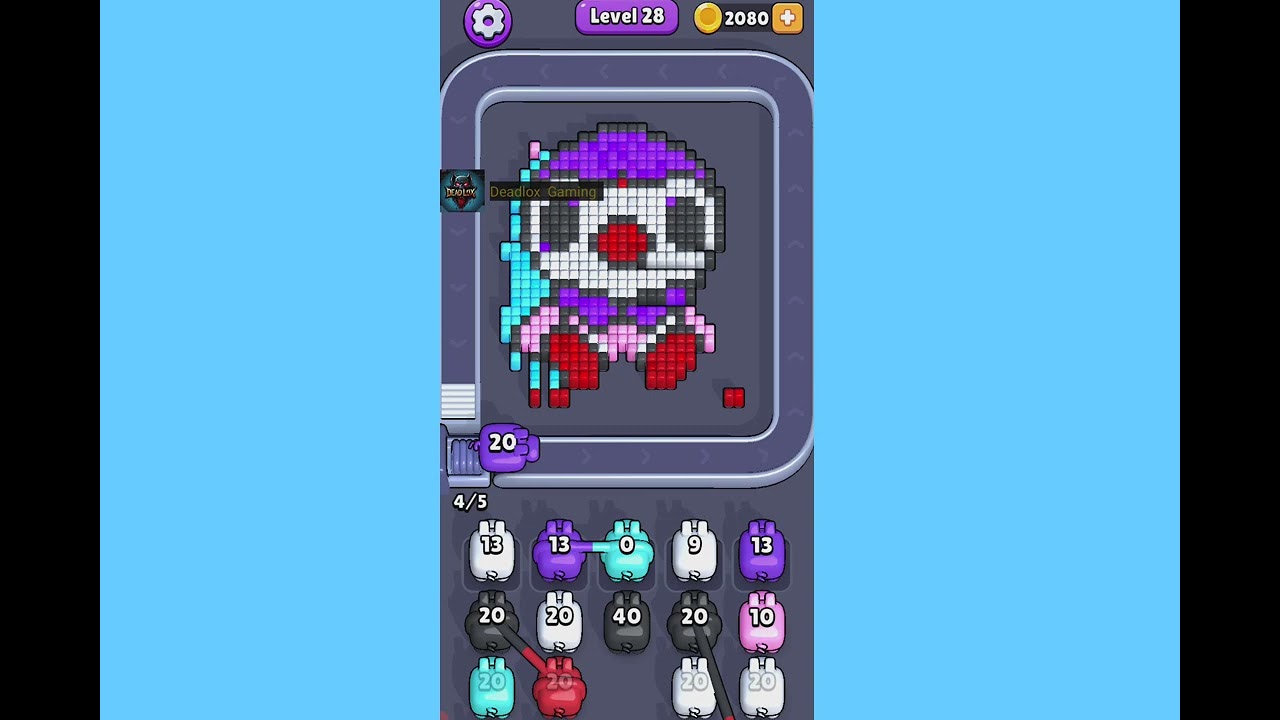Launch the white 13 shooter
Viewport: 1280px width, 720px height.
(491, 550)
